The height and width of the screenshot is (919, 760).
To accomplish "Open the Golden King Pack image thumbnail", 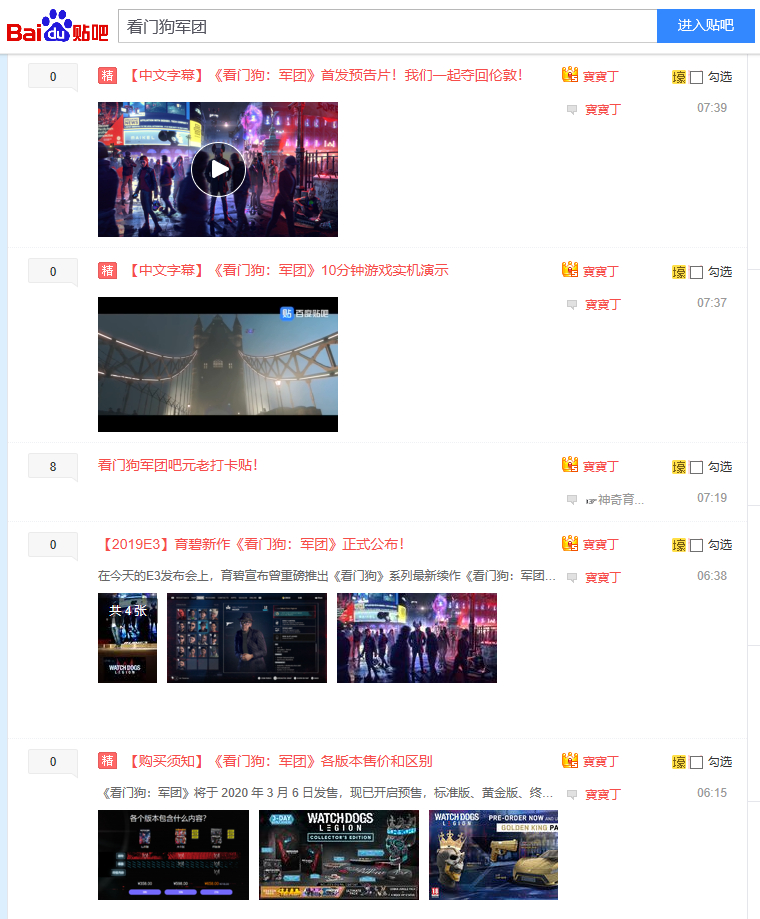I will pyautogui.click(x=493, y=855).
